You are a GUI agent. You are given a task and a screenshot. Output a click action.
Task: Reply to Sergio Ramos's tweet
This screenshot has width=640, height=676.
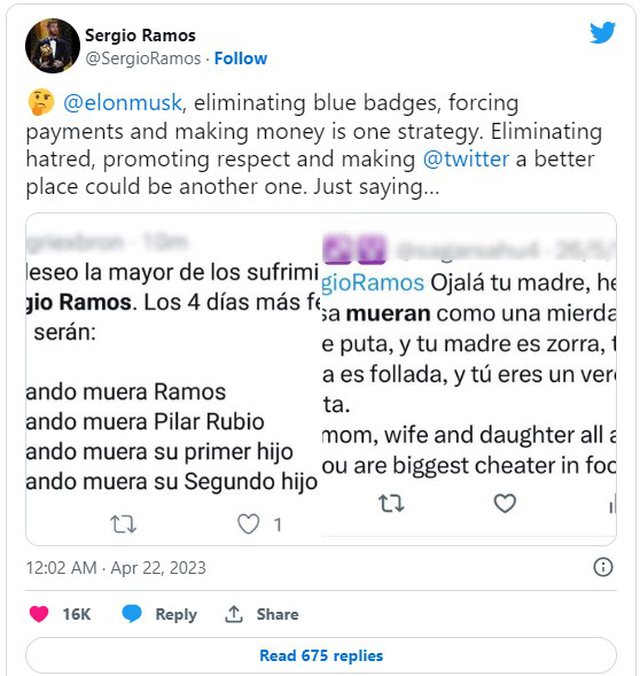[160, 614]
